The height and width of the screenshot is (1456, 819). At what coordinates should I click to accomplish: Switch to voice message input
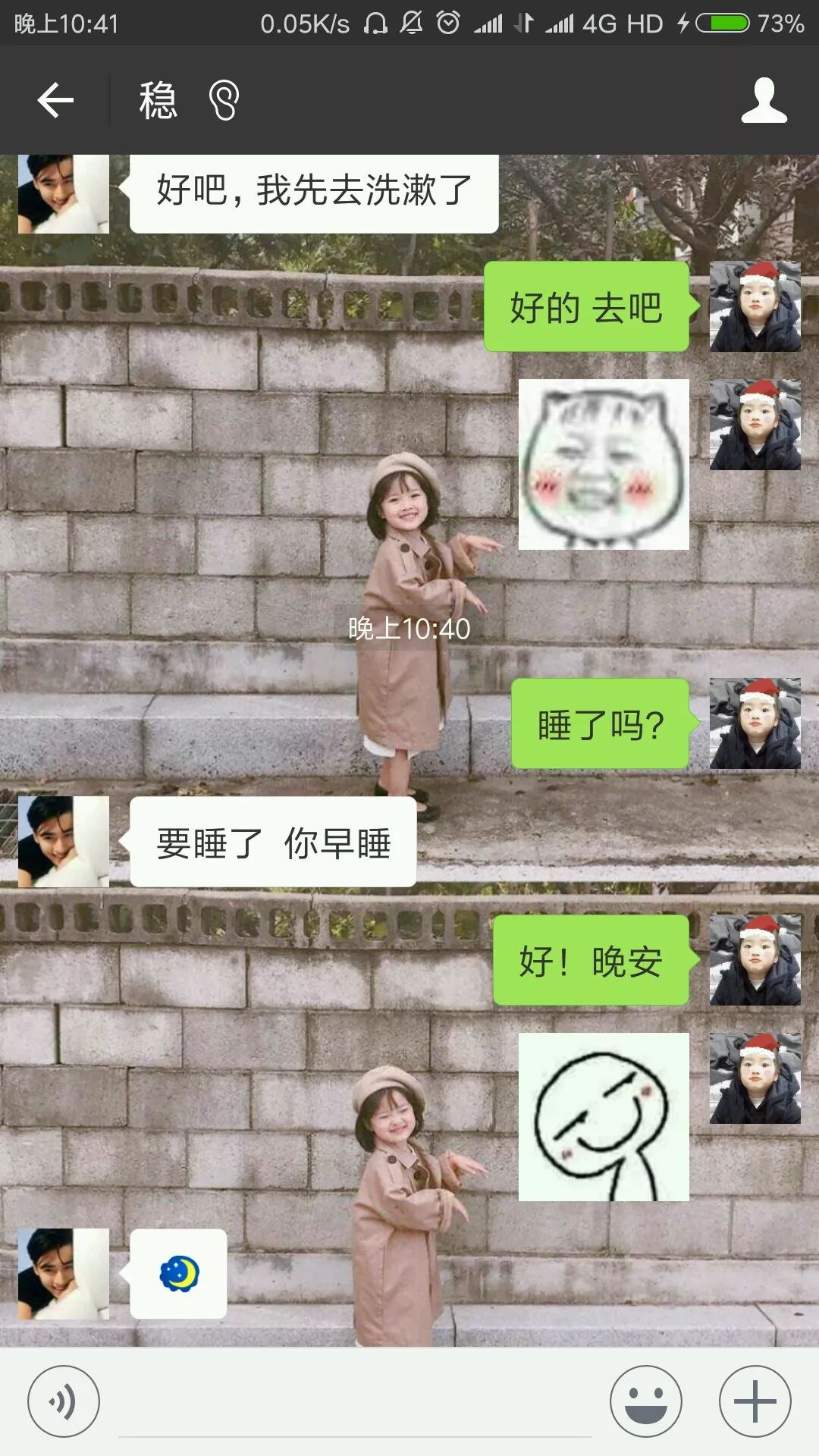(64, 1401)
